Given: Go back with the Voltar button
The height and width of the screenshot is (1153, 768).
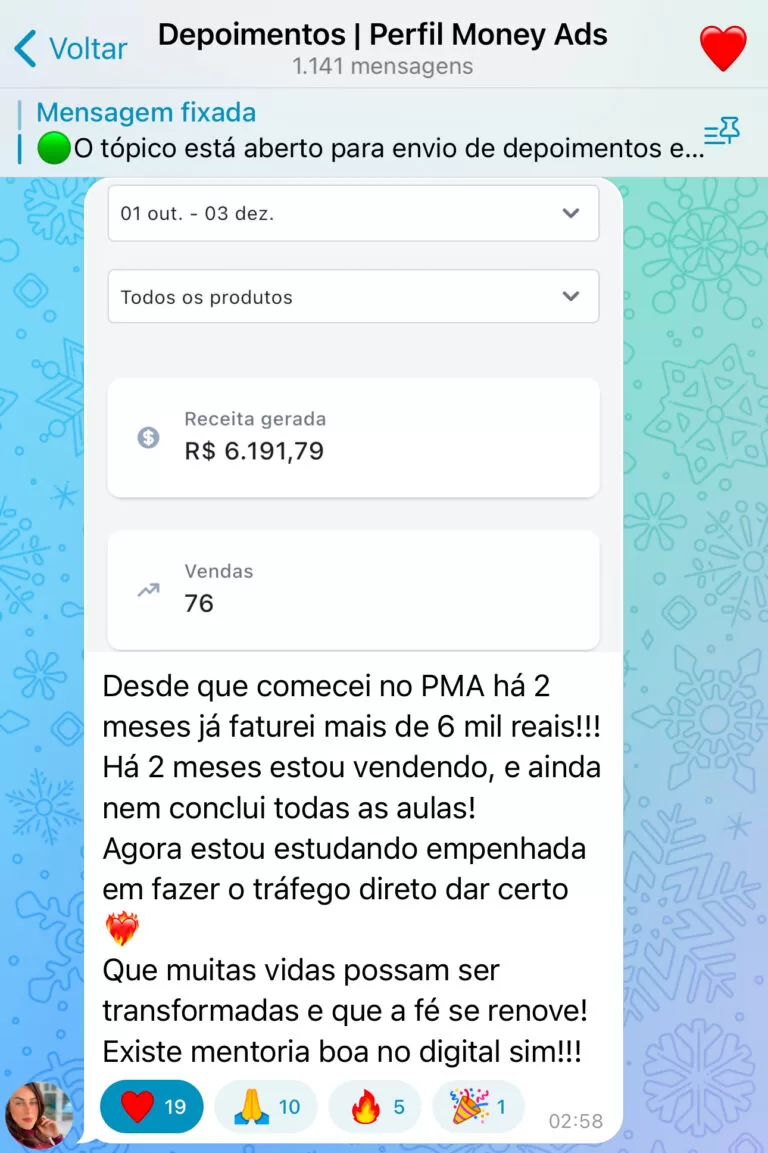Looking at the screenshot, I should tap(70, 48).
